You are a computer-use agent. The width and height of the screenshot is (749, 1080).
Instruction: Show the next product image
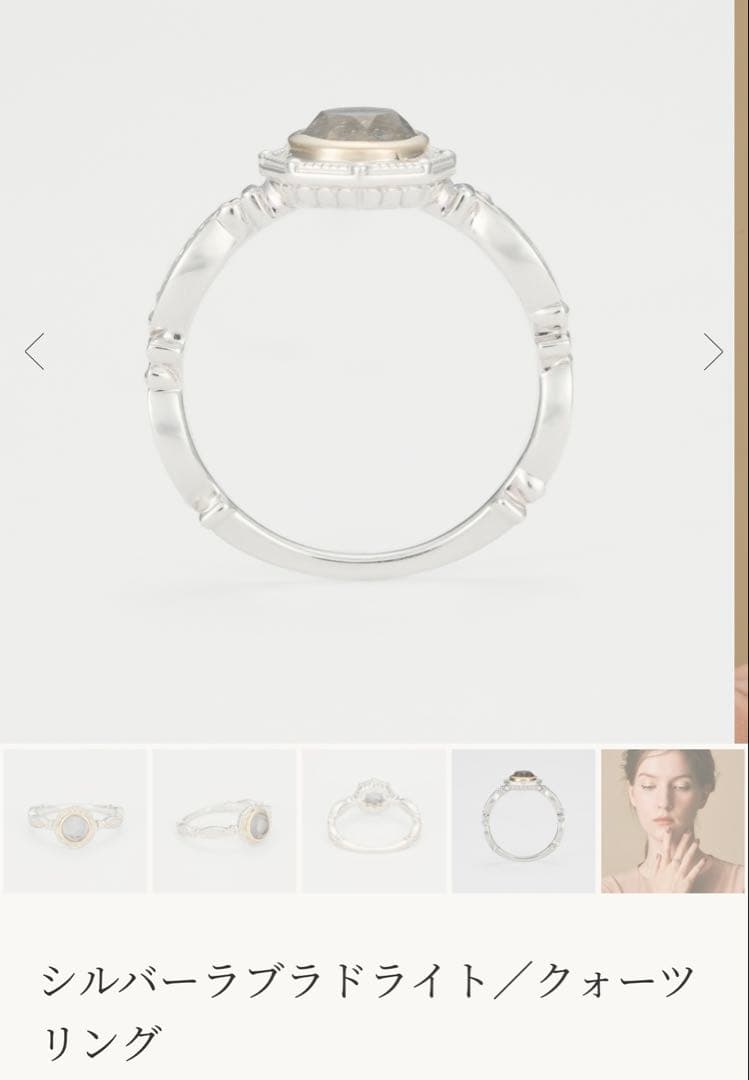pos(713,352)
